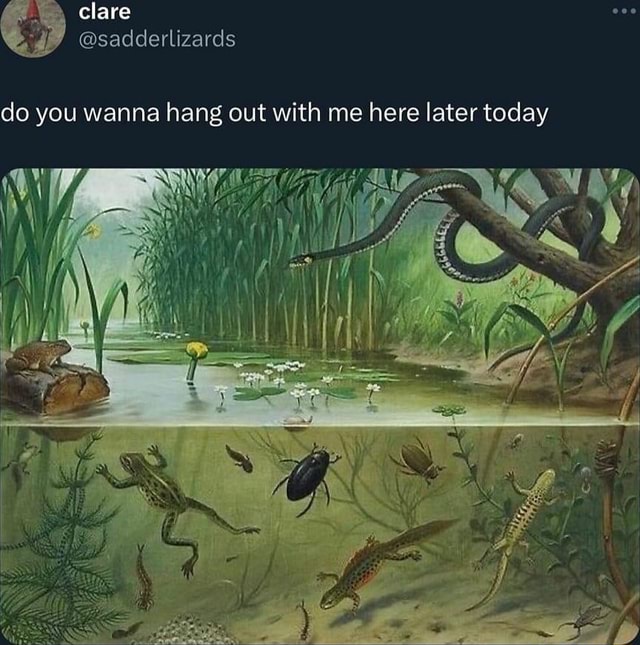The height and width of the screenshot is (645, 640).
Task: Open clare's profile picture
Action: (x=33, y=27)
